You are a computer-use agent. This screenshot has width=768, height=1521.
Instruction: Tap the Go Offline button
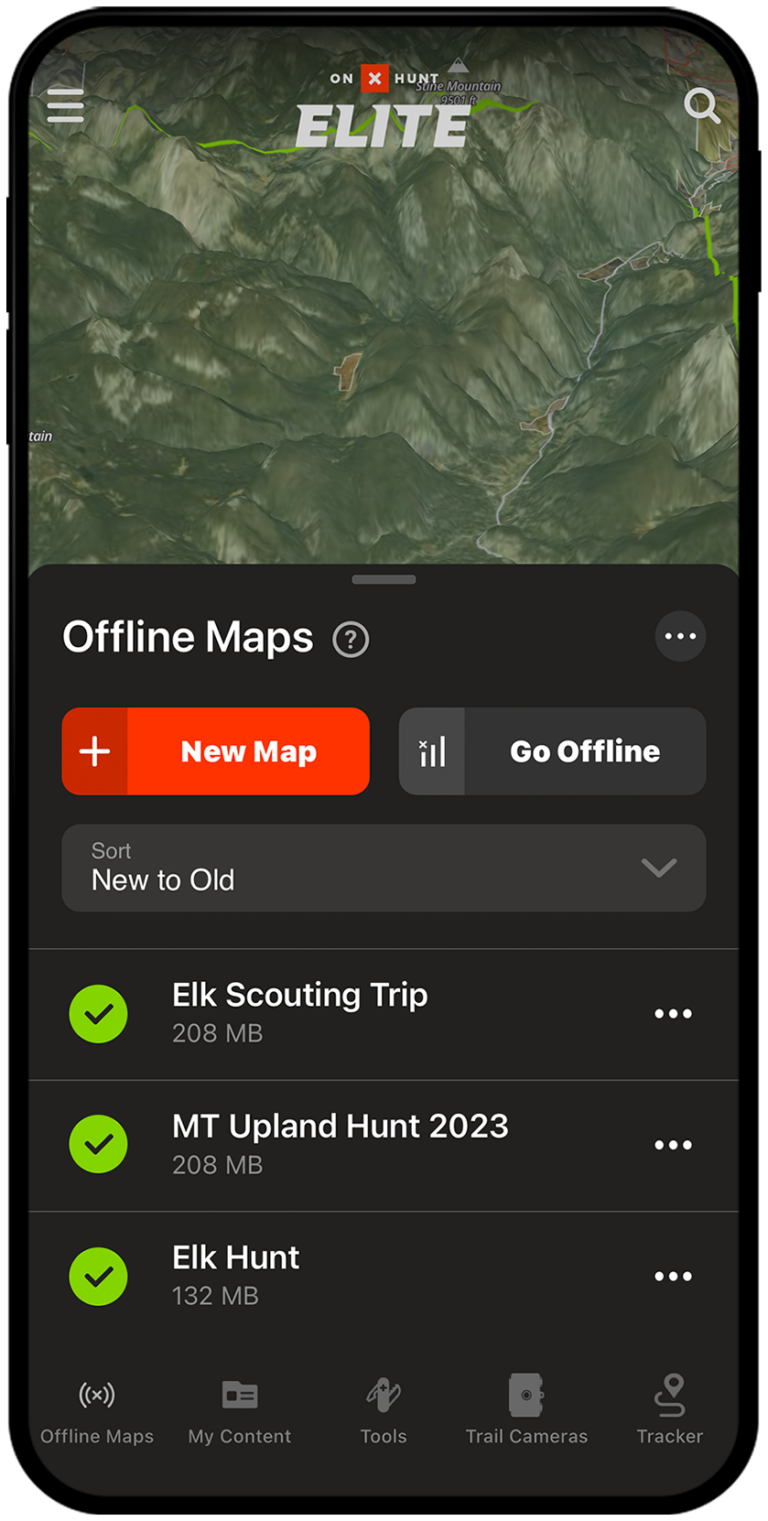point(552,751)
